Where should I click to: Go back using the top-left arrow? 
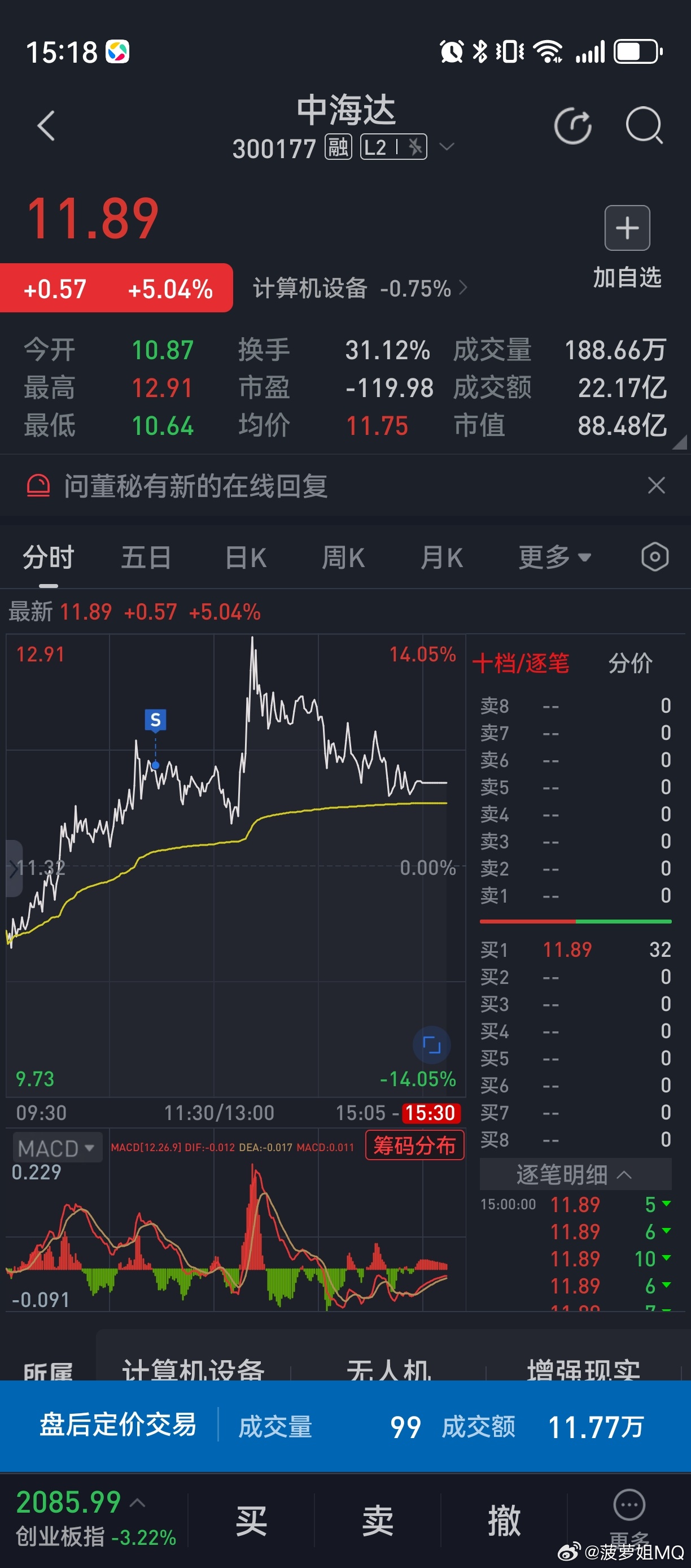46,126
